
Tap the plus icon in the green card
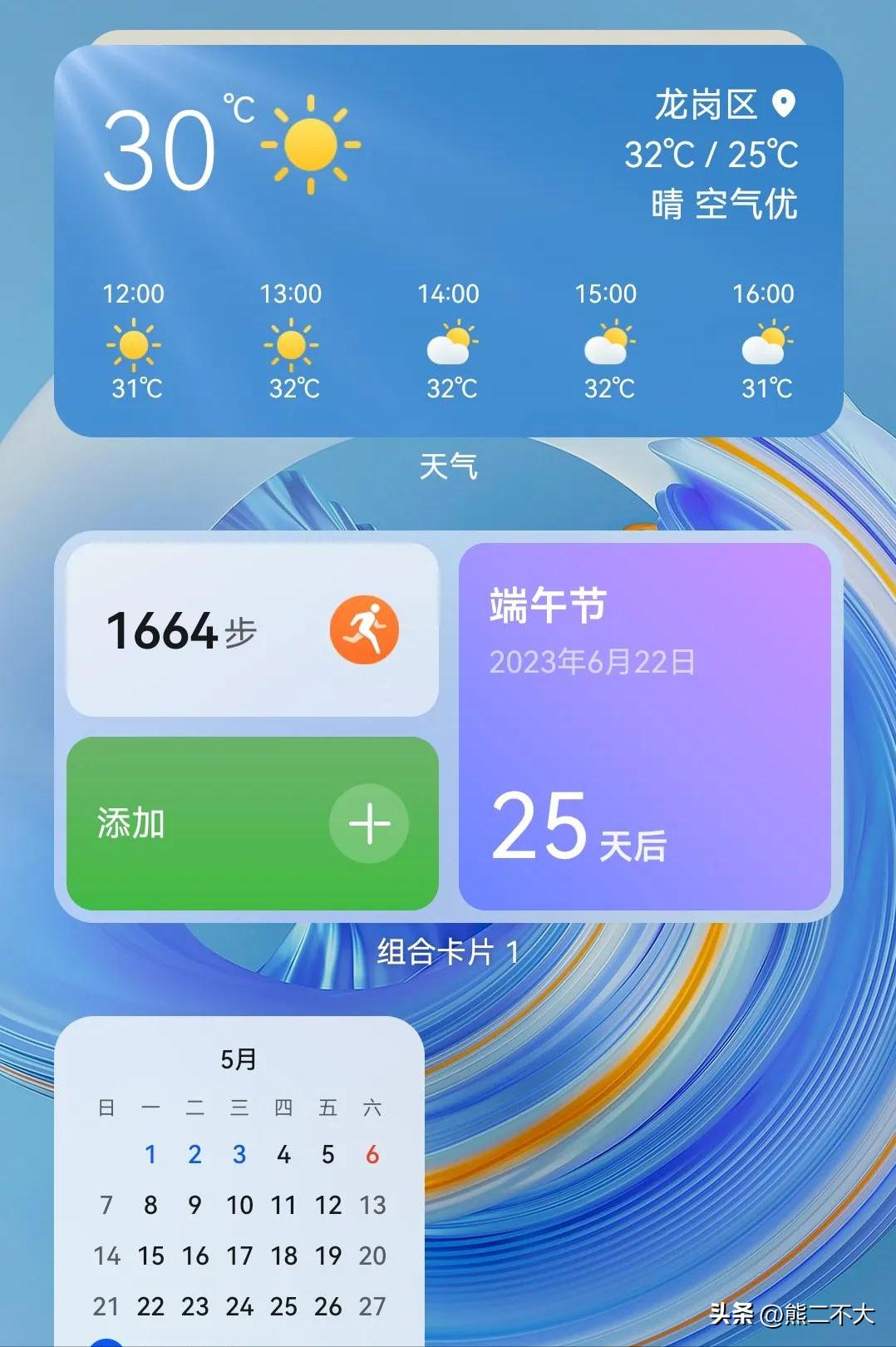coord(372,822)
